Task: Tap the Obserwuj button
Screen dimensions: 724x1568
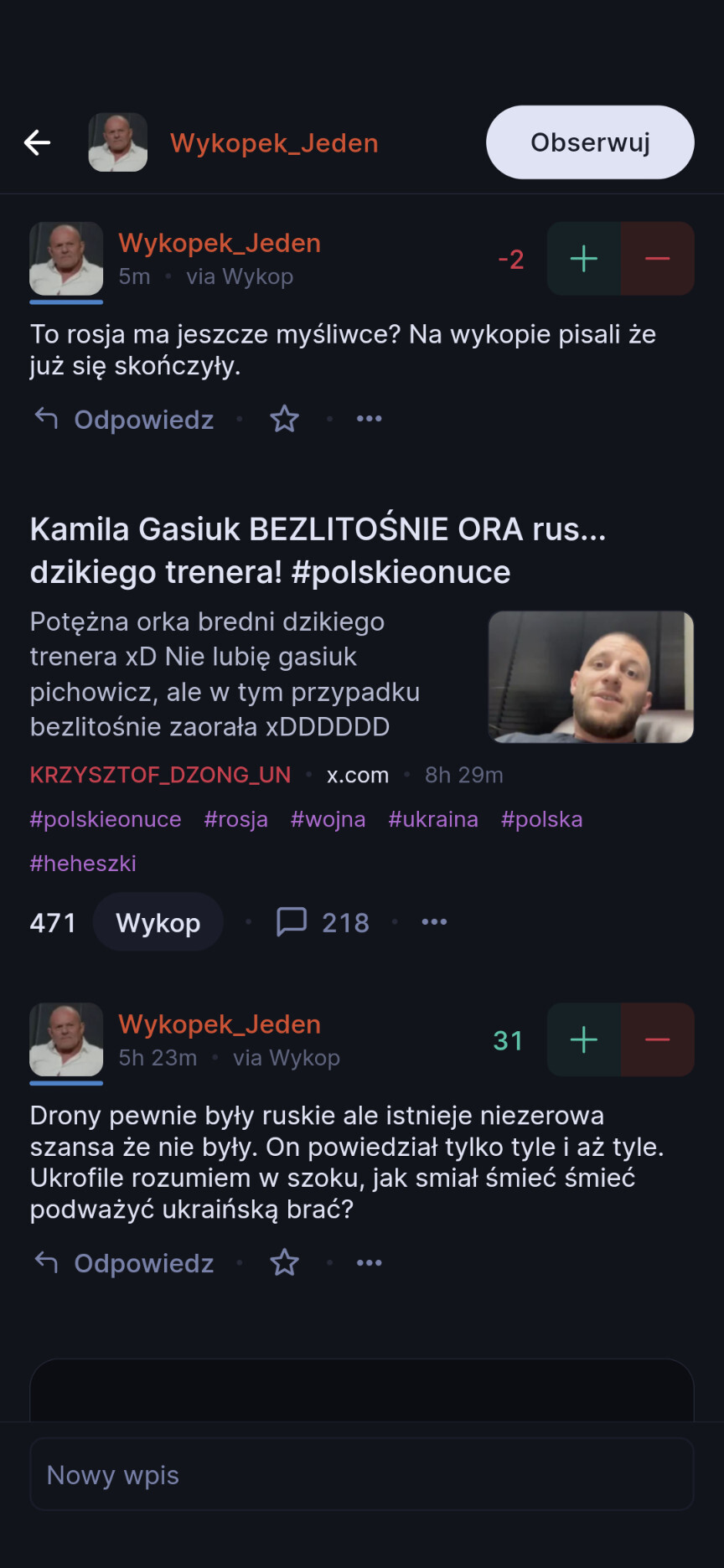Action: pyautogui.click(x=590, y=142)
